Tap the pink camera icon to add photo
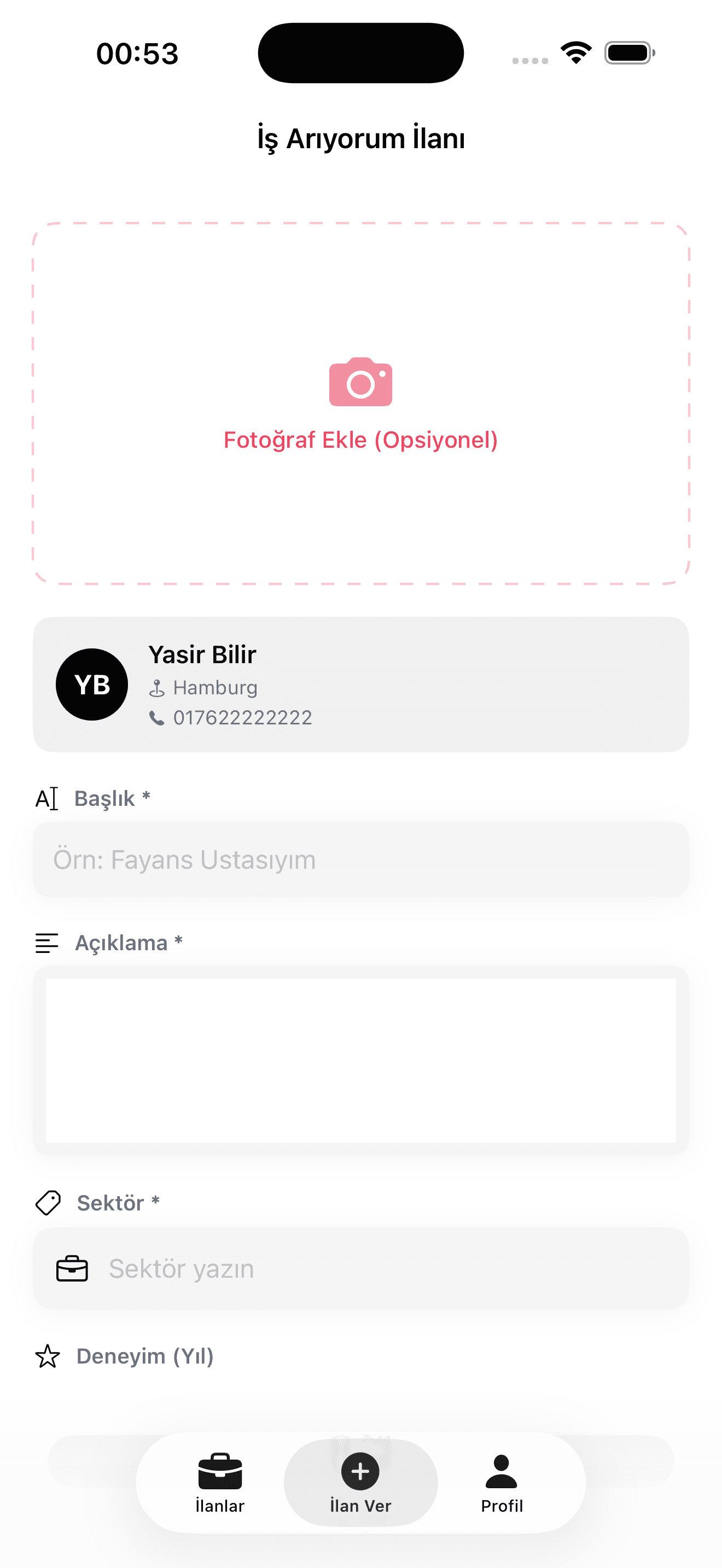722x1568 pixels. click(x=360, y=383)
